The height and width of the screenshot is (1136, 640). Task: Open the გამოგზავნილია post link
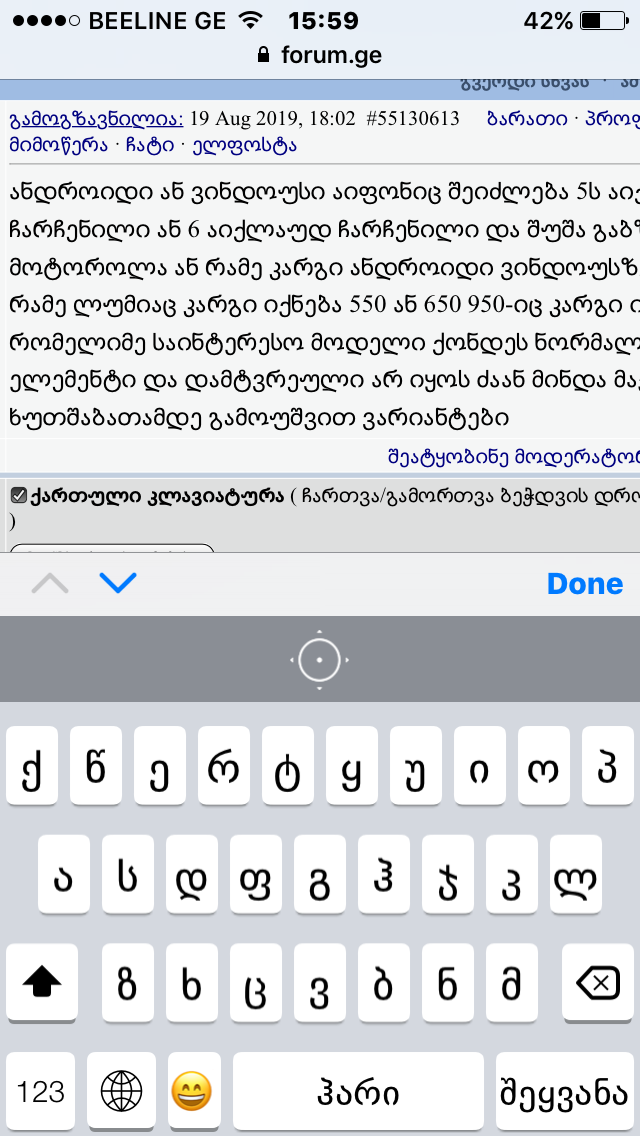point(96,119)
